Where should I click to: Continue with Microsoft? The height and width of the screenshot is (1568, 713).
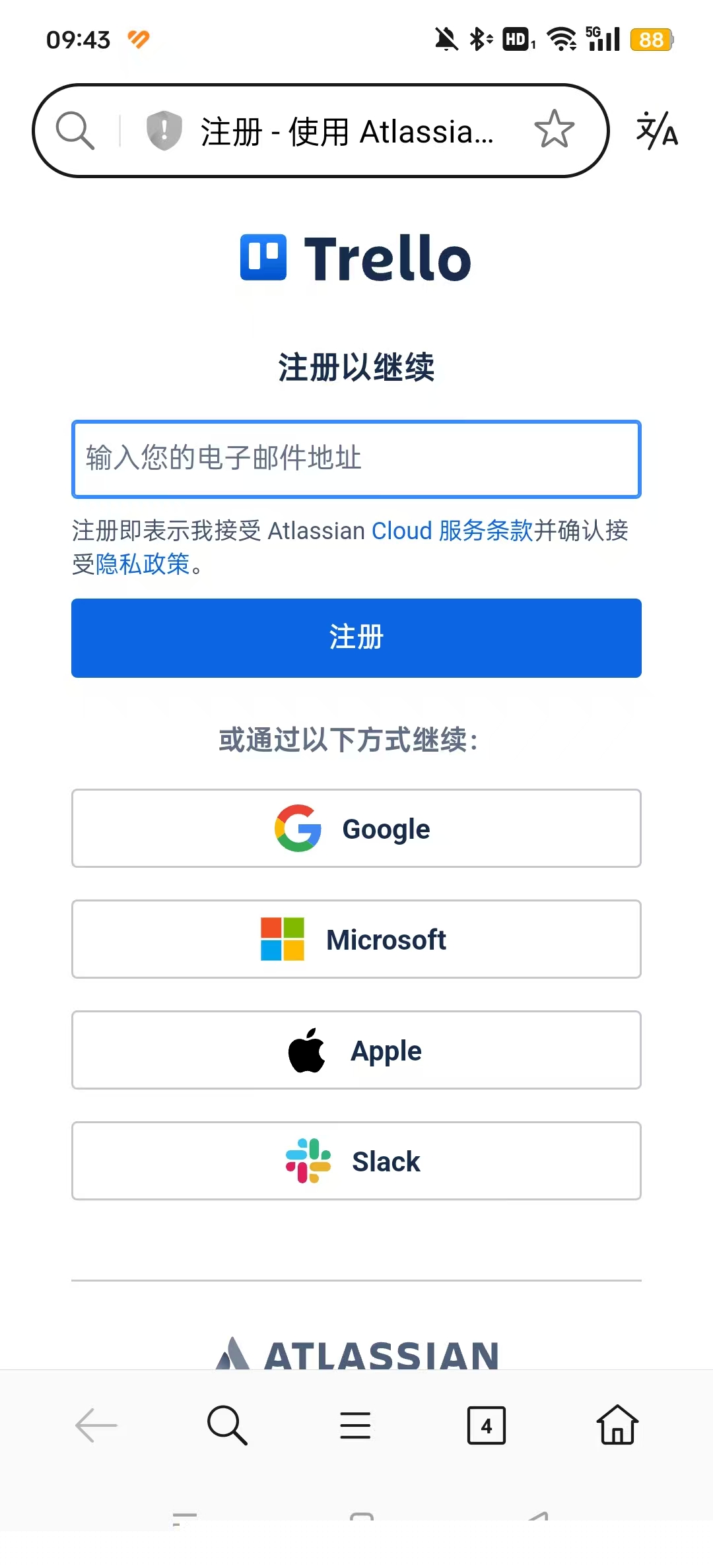coord(356,939)
